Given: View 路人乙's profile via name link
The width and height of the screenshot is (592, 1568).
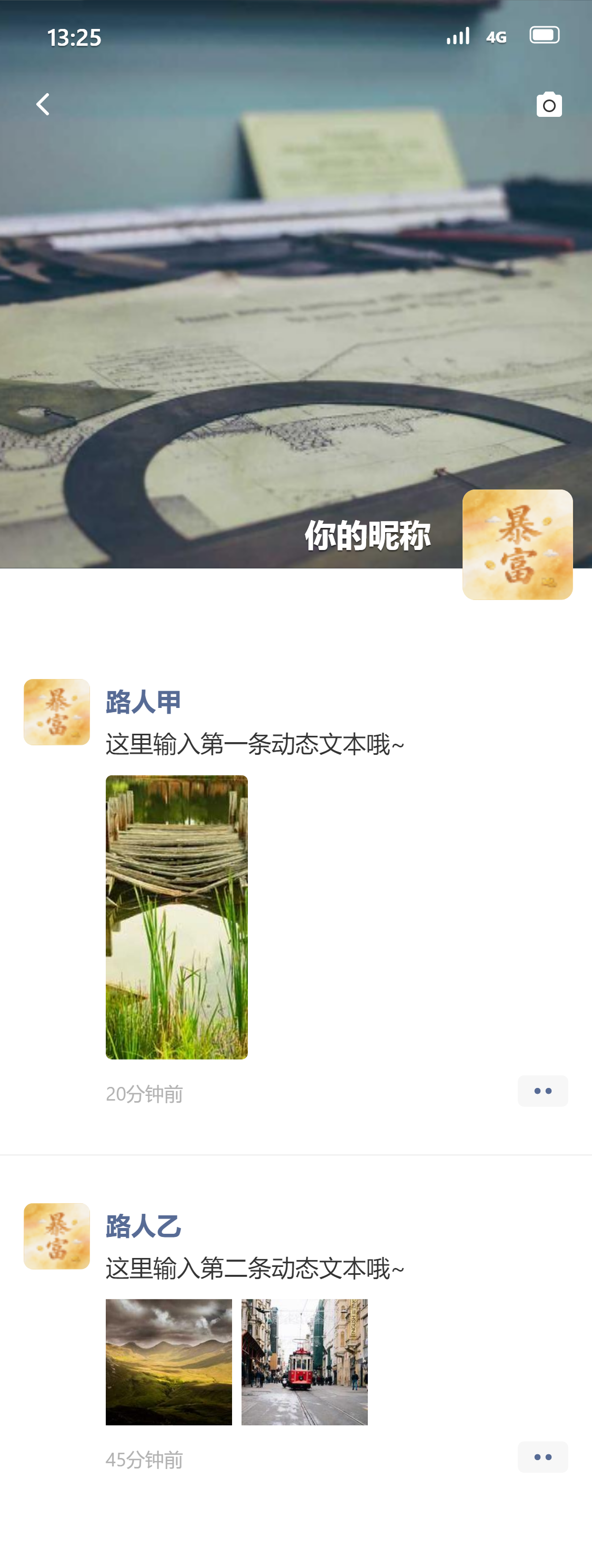Looking at the screenshot, I should coord(143,1226).
